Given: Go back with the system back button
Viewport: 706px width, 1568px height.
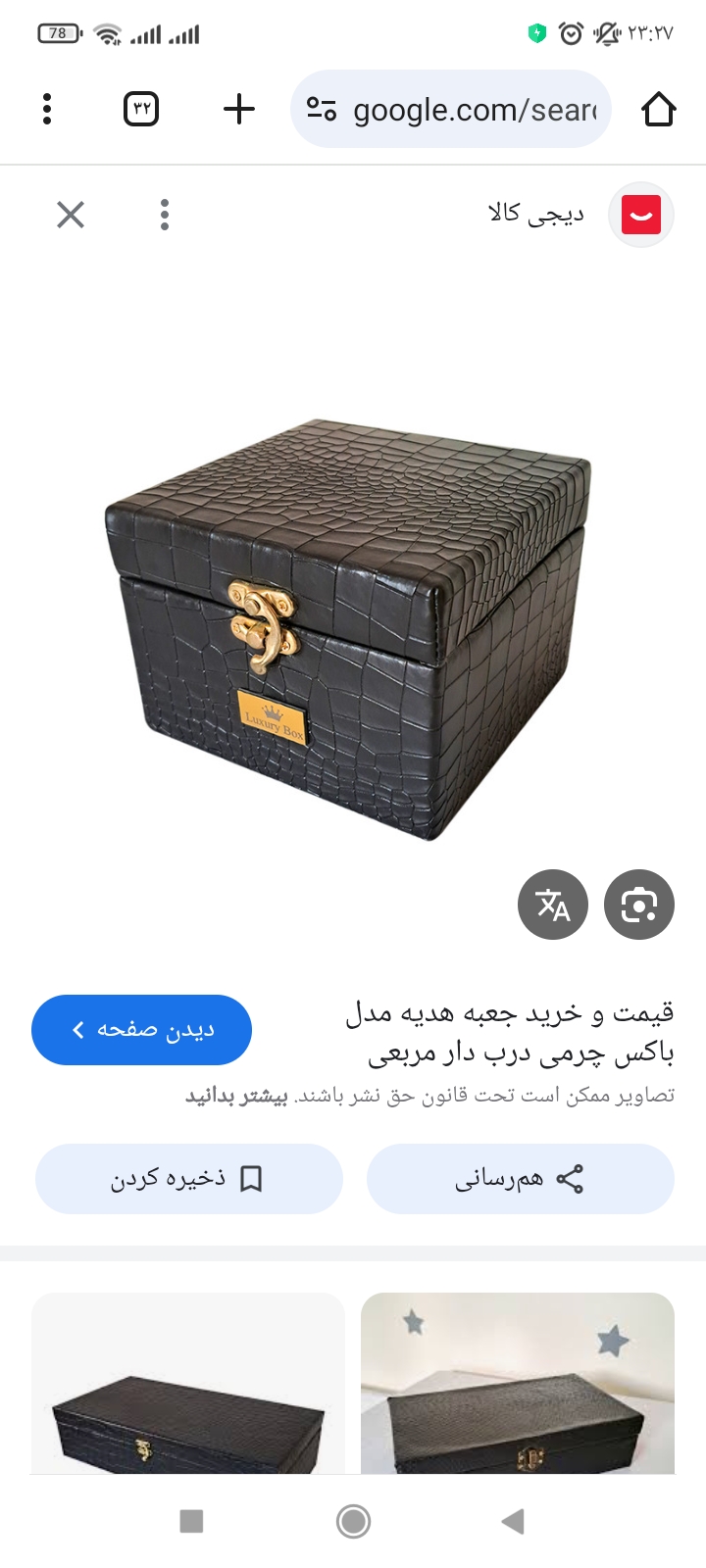Looking at the screenshot, I should (513, 1521).
